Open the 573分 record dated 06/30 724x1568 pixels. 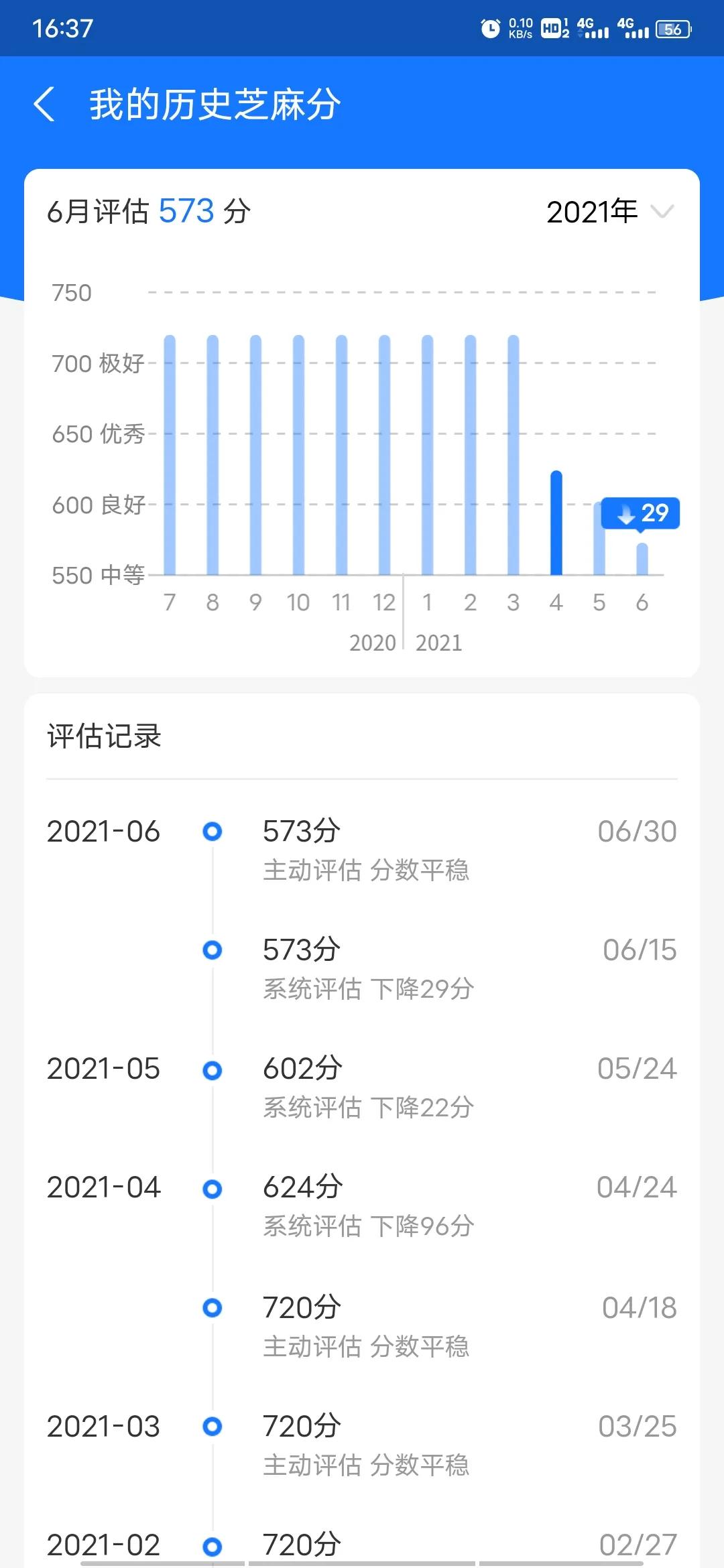click(x=302, y=831)
